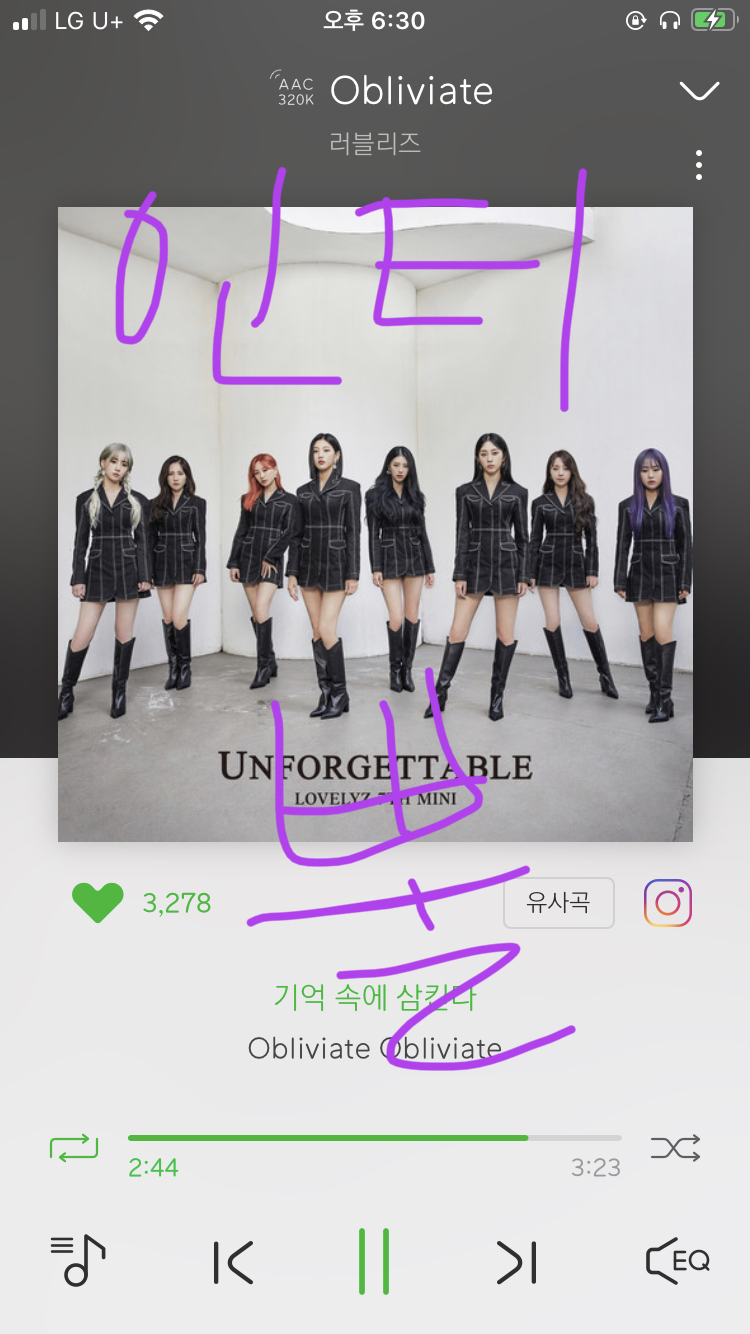Open the equalizer with the EQ icon

coord(675,1261)
